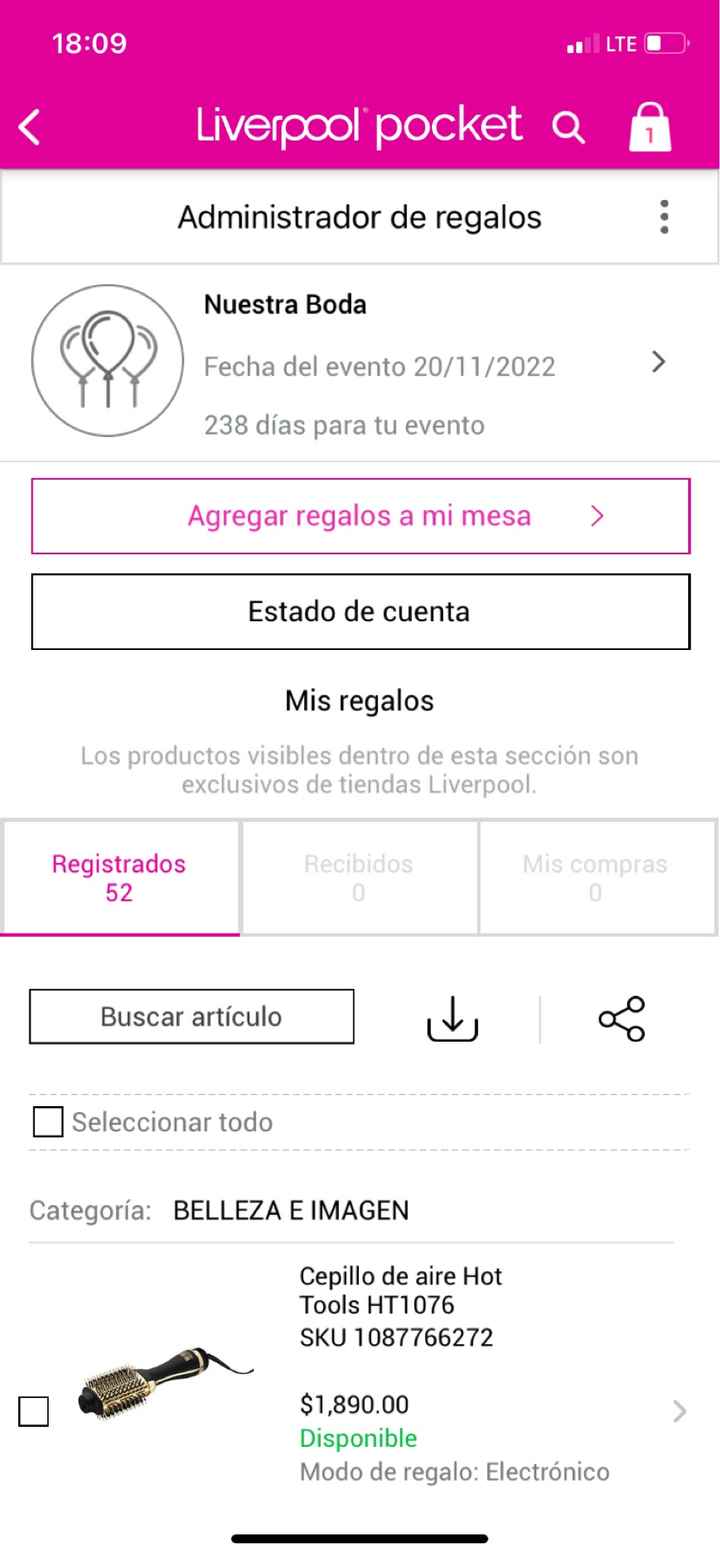Tap Agregar regalos a mi mesa
The image size is (720, 1557).
tap(360, 516)
